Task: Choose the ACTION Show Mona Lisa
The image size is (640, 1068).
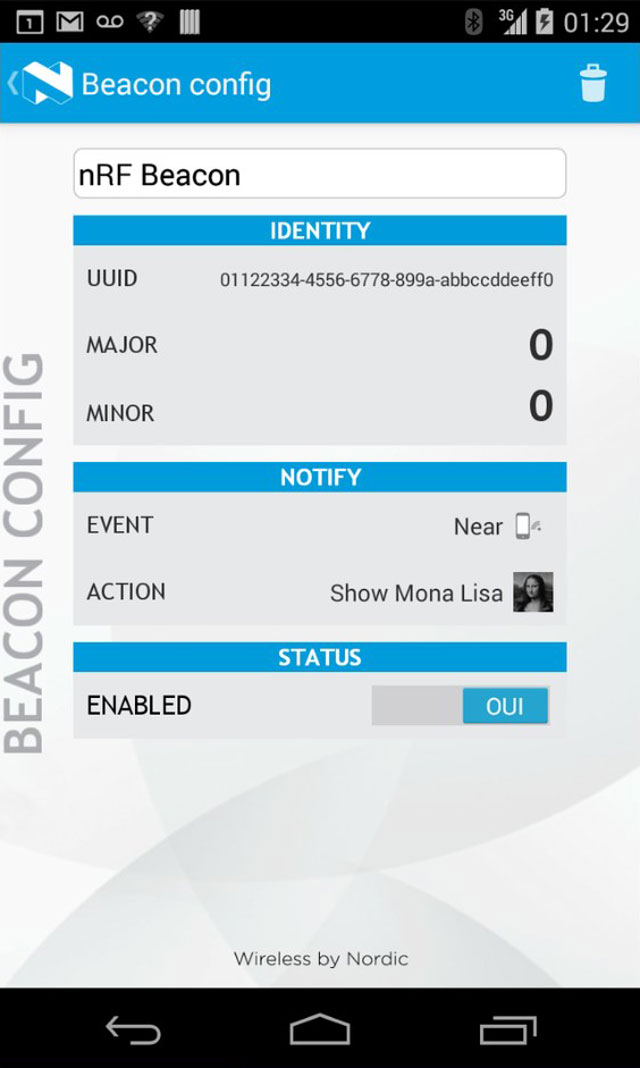Action: click(x=319, y=592)
